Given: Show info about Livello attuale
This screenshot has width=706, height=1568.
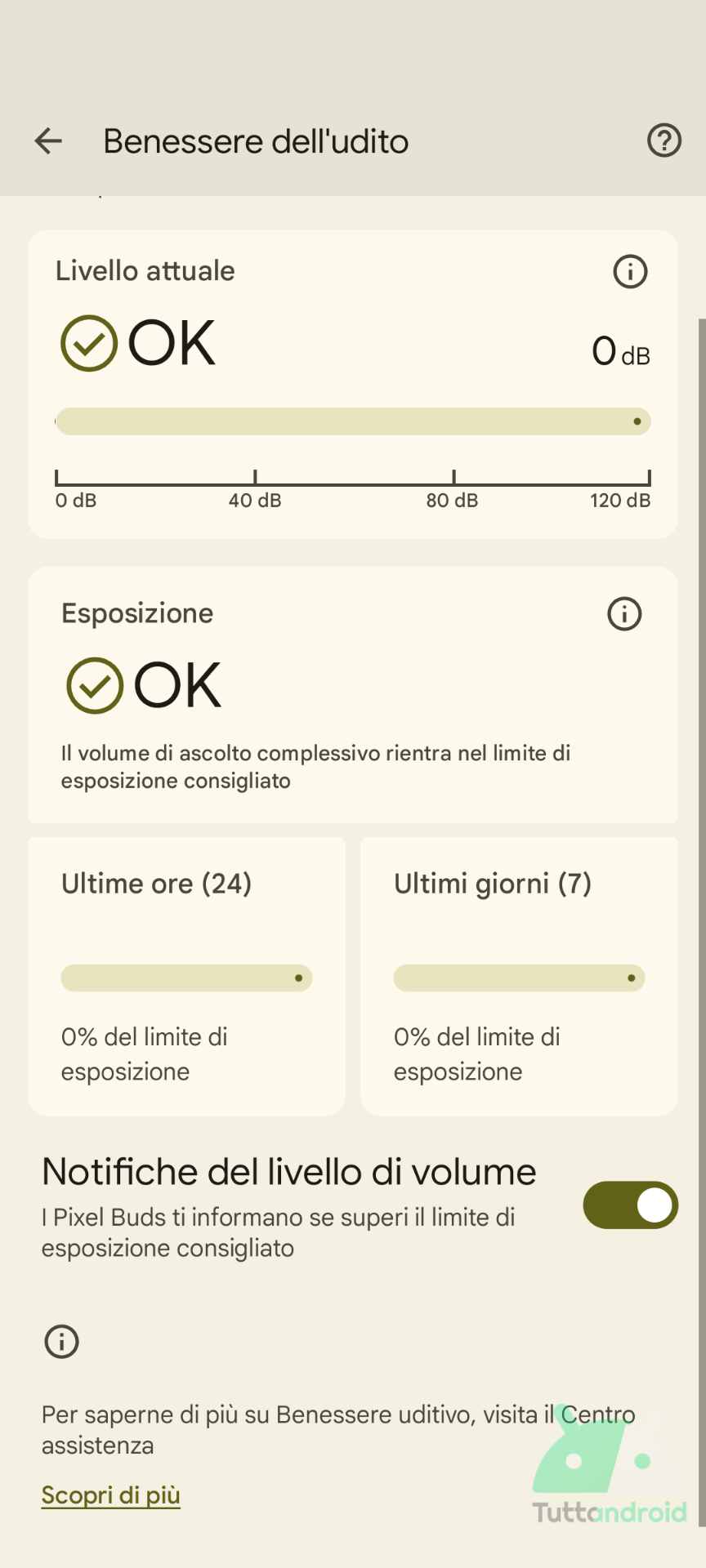Looking at the screenshot, I should click(x=630, y=271).
